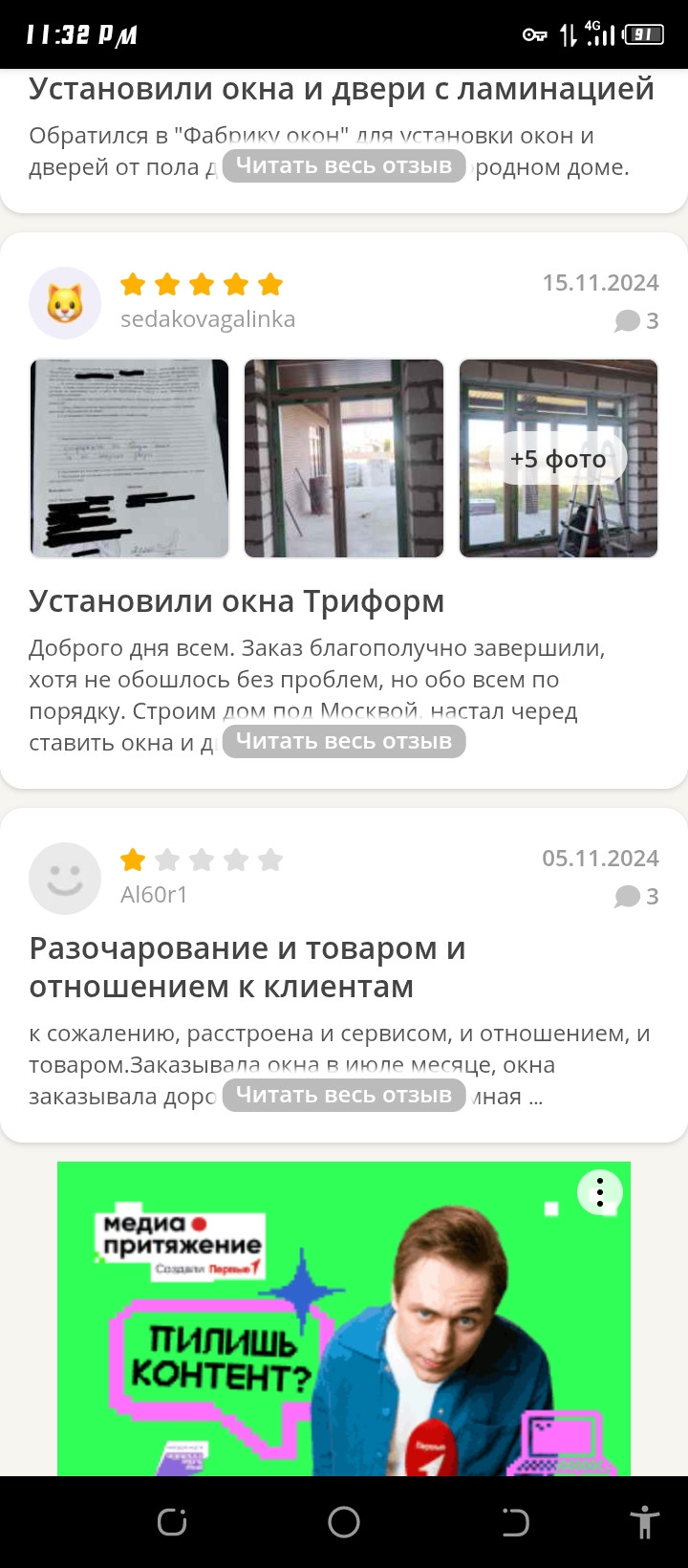Open the +5 фото gallery
This screenshot has width=688, height=1568.
click(x=559, y=458)
